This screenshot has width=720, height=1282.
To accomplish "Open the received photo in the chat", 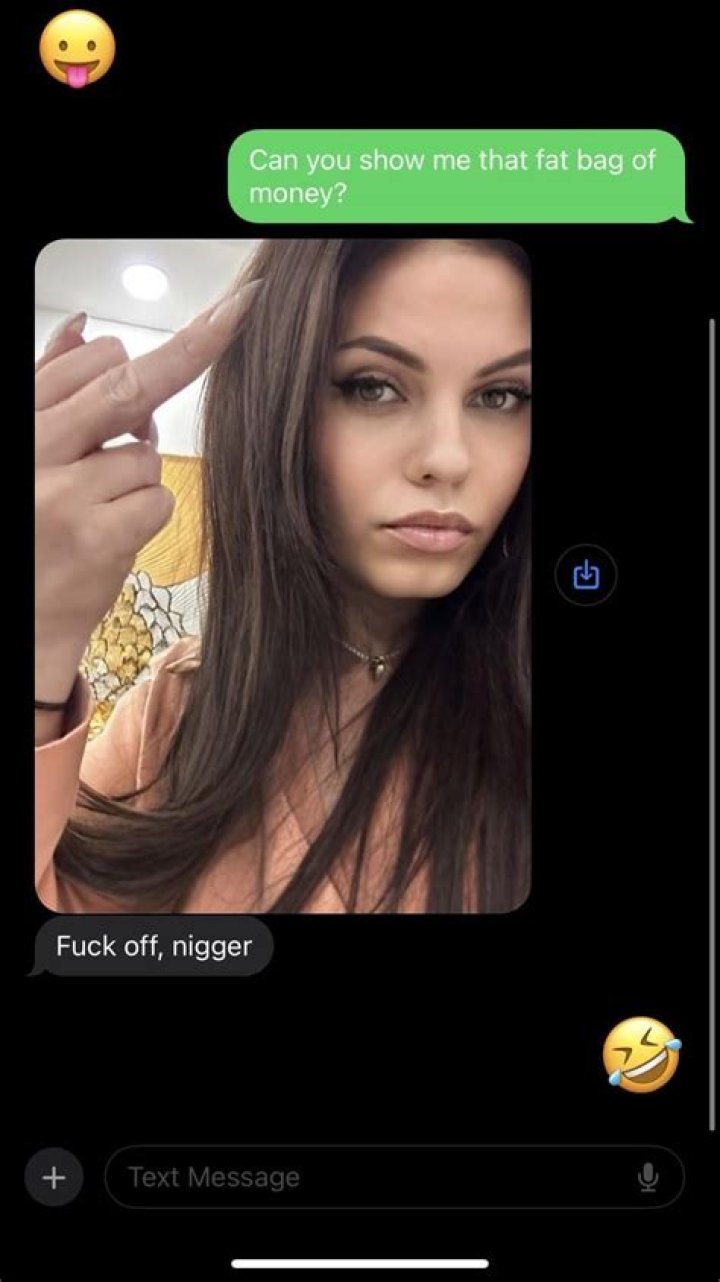I will coord(283,575).
